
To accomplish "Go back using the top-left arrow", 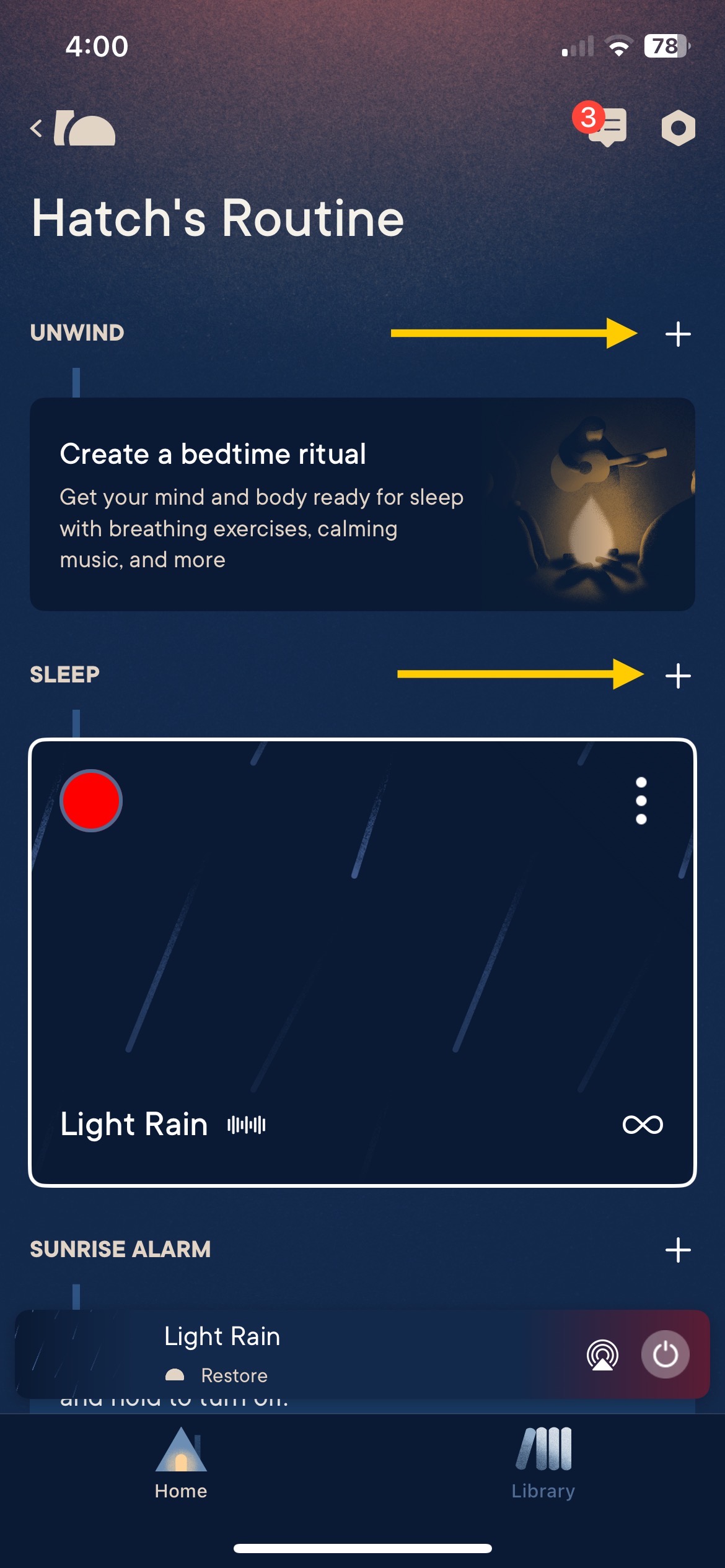I will (x=37, y=129).
